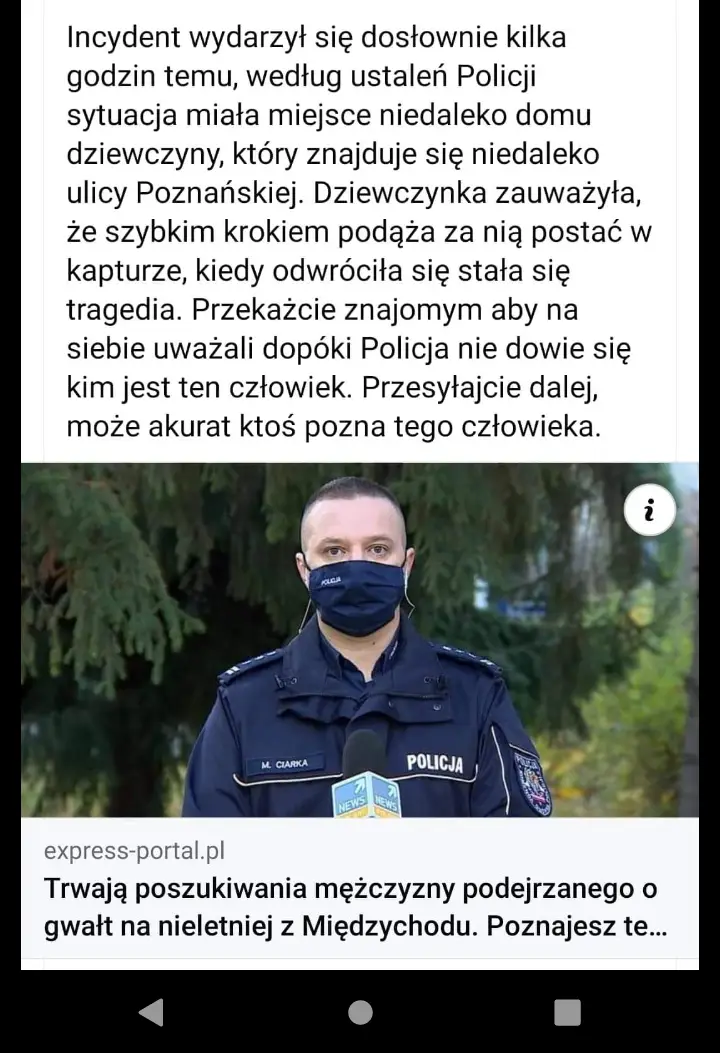Show recent apps
Image resolution: width=720 pixels, height=1053 pixels.
(567, 1012)
